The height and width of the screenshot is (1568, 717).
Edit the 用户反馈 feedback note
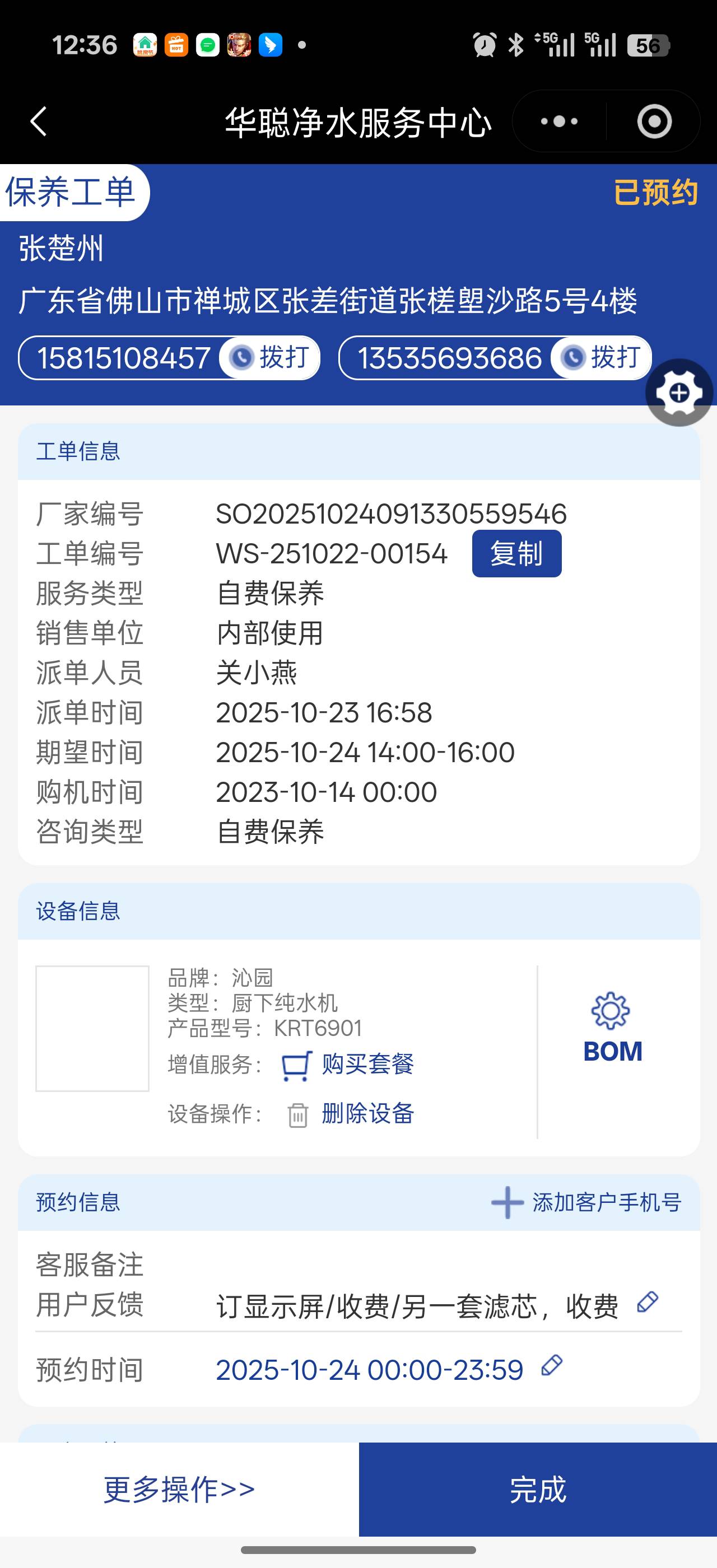point(647,1303)
